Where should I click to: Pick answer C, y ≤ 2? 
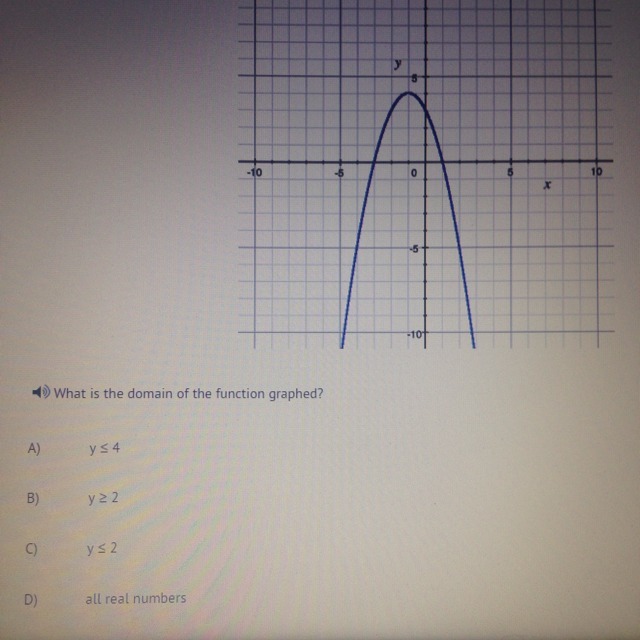pos(104,548)
